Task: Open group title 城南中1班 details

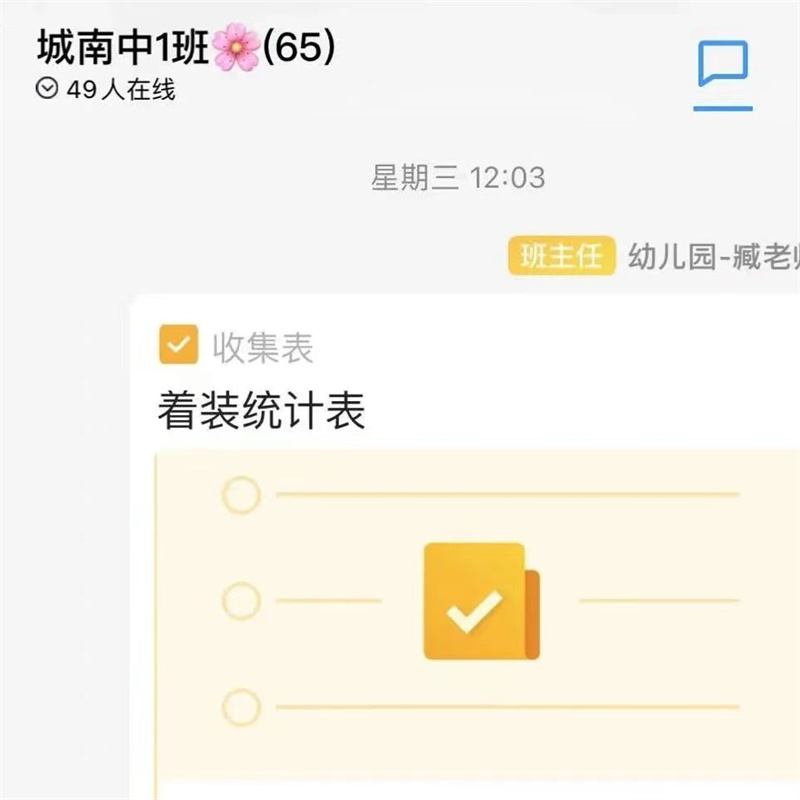Action: (x=185, y=47)
